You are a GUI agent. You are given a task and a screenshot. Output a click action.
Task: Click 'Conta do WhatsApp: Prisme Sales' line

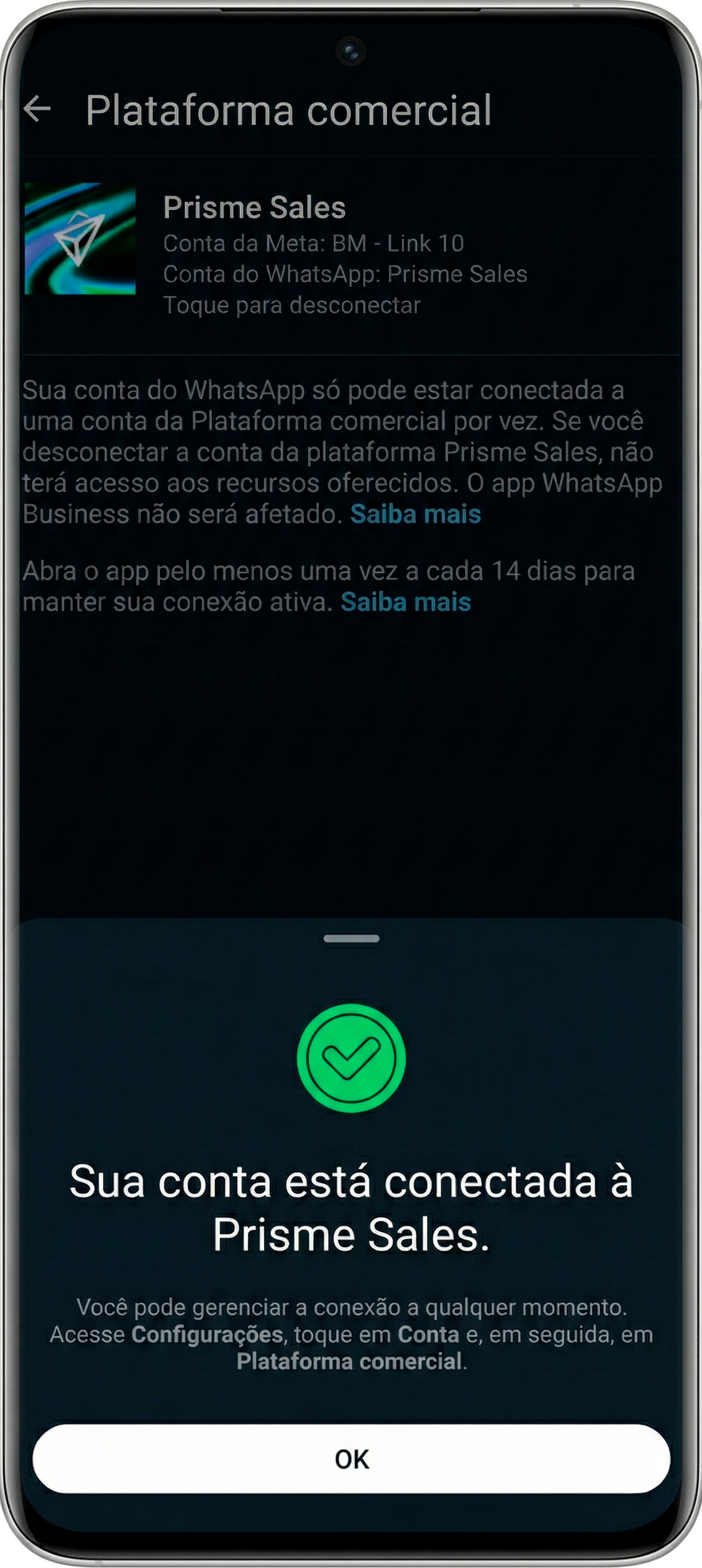pos(345,274)
